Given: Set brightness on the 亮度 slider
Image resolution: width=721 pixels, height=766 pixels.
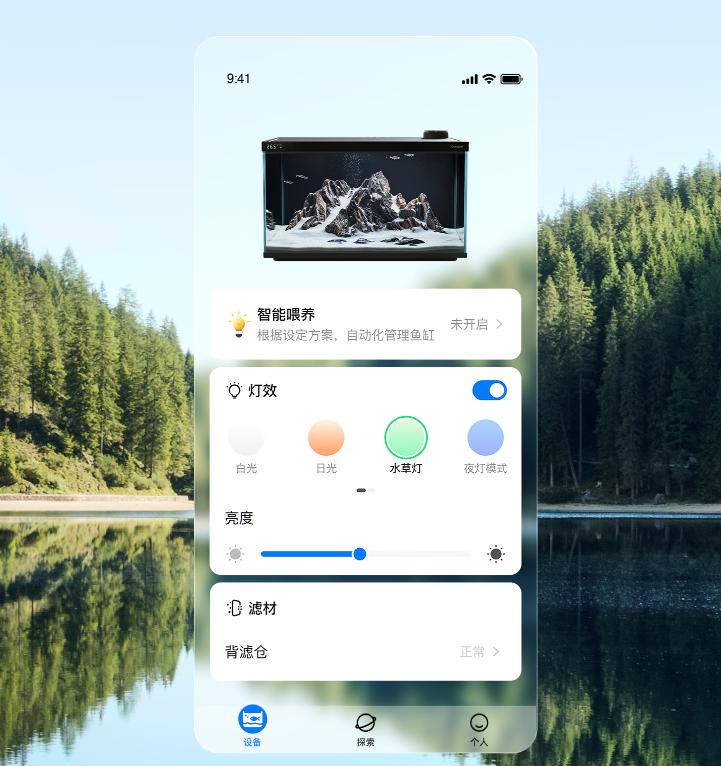Looking at the screenshot, I should pos(360,554).
